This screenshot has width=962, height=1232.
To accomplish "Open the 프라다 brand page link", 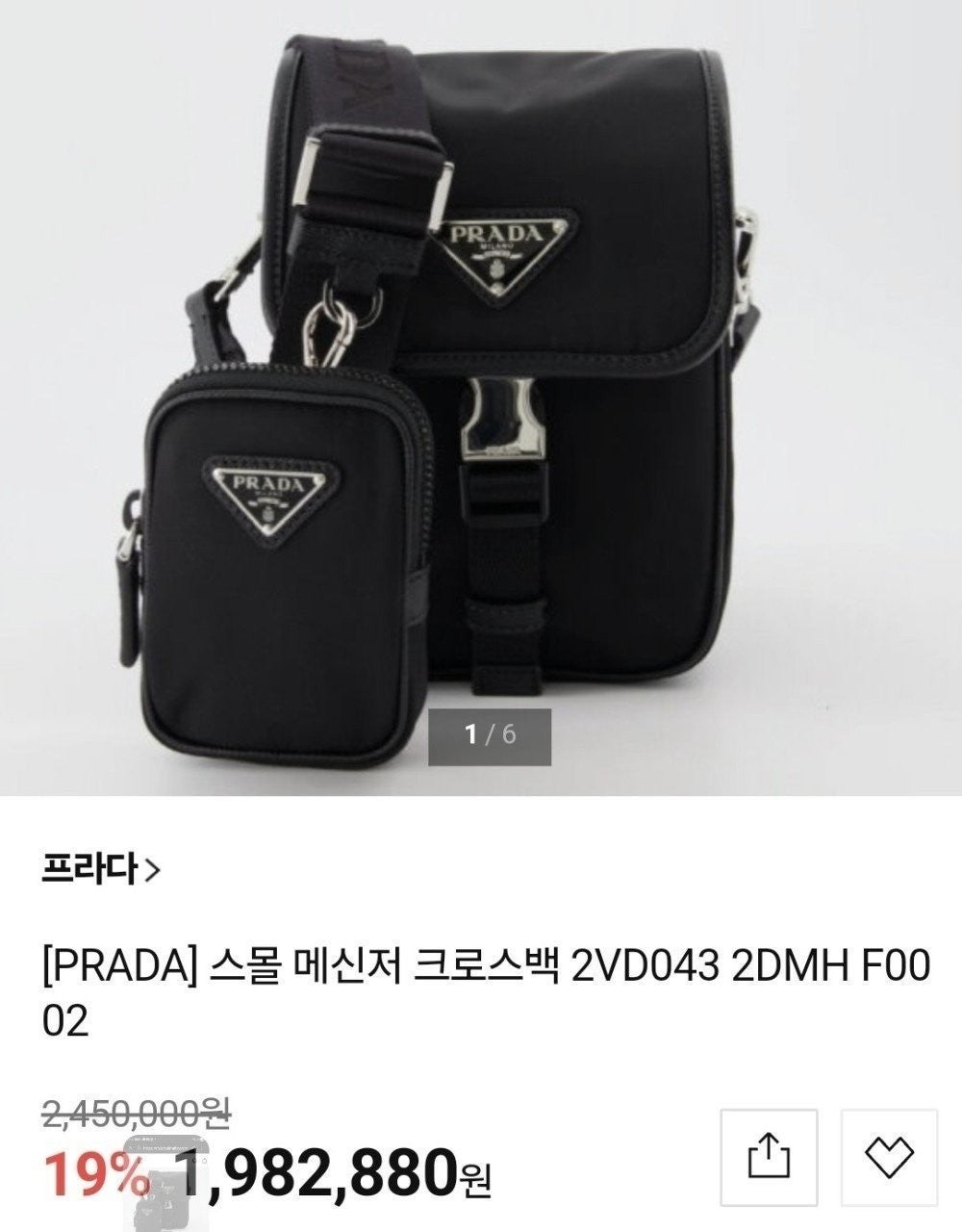I will coord(101,870).
